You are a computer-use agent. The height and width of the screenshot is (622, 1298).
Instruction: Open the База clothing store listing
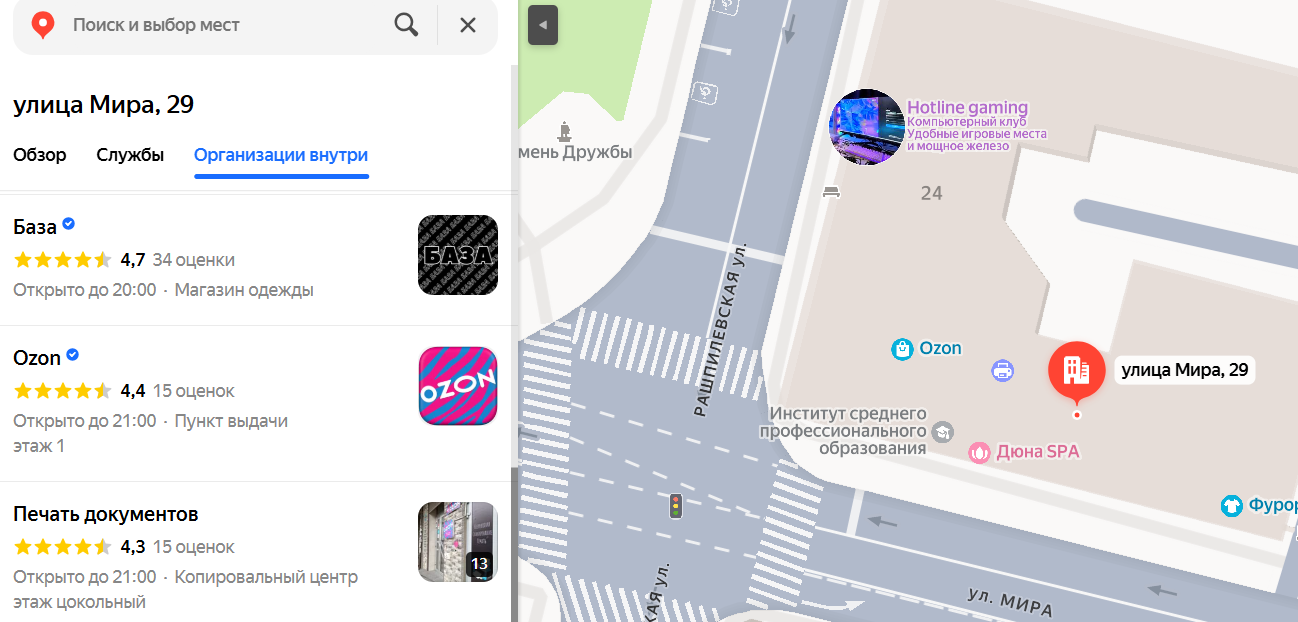(x=35, y=227)
